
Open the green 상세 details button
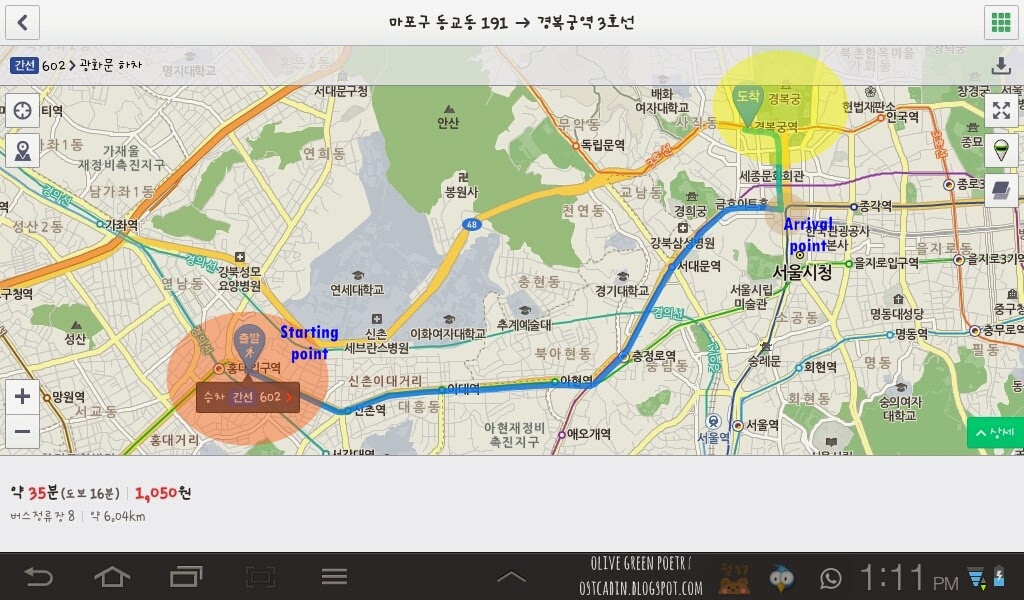(x=995, y=432)
